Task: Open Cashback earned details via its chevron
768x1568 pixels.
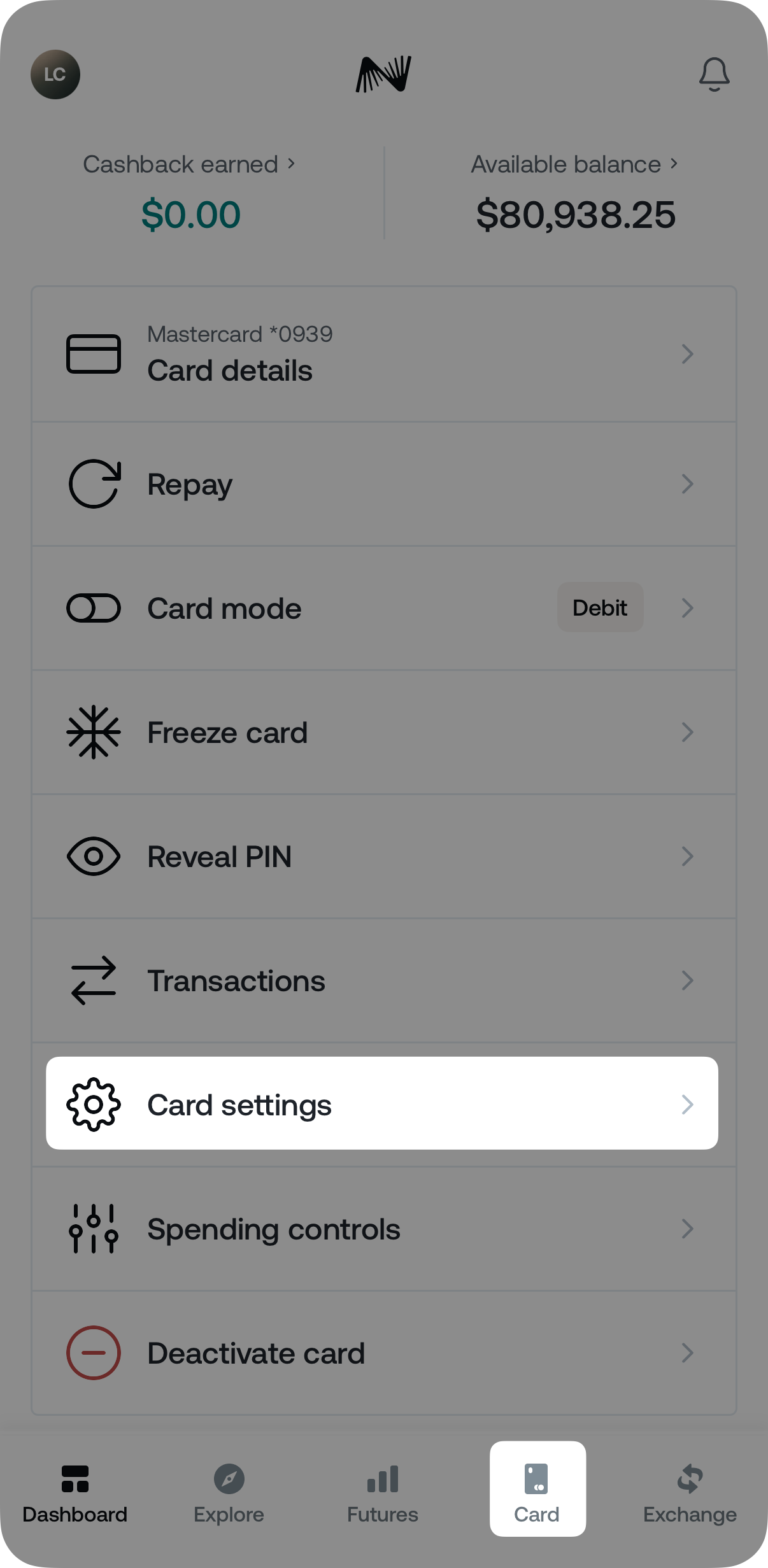Action: (x=292, y=164)
